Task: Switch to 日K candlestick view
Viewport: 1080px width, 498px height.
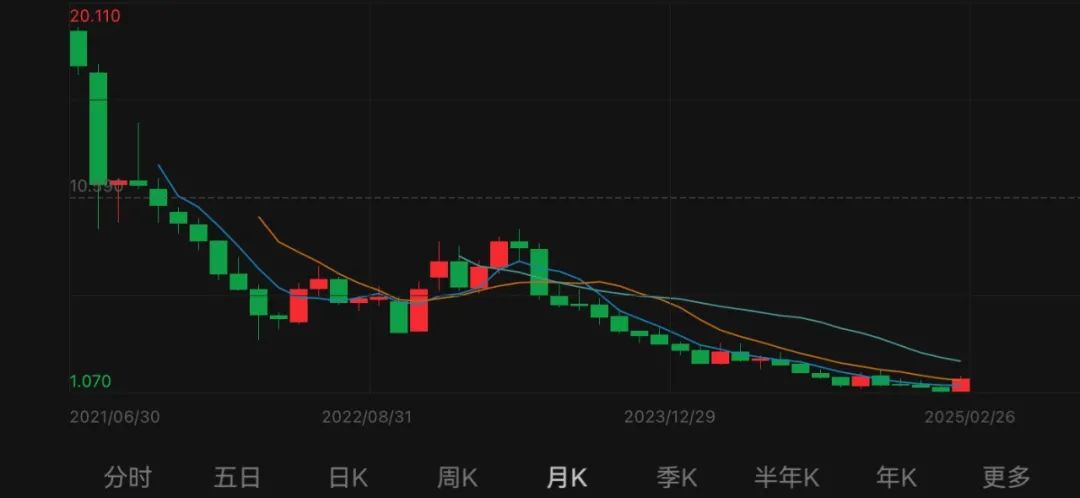Action: 348,477
